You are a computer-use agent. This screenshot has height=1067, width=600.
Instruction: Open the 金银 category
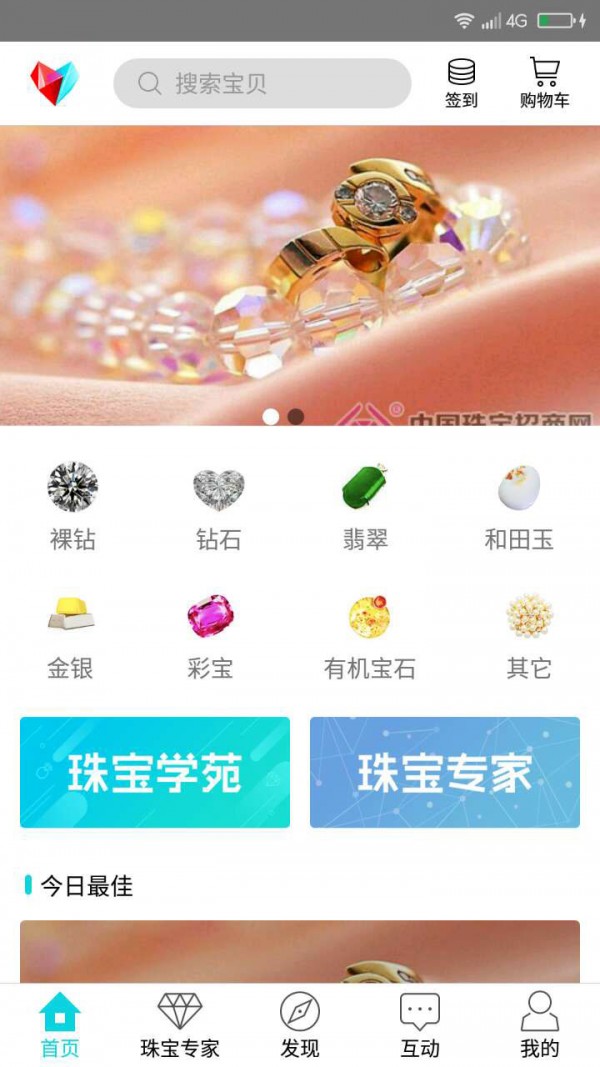point(71,635)
